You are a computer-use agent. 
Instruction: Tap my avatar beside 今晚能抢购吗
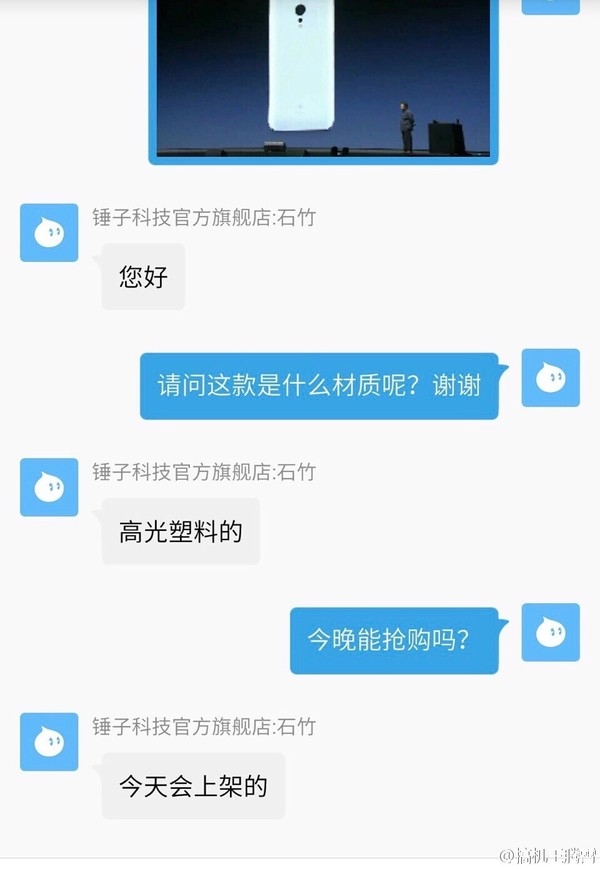(551, 632)
